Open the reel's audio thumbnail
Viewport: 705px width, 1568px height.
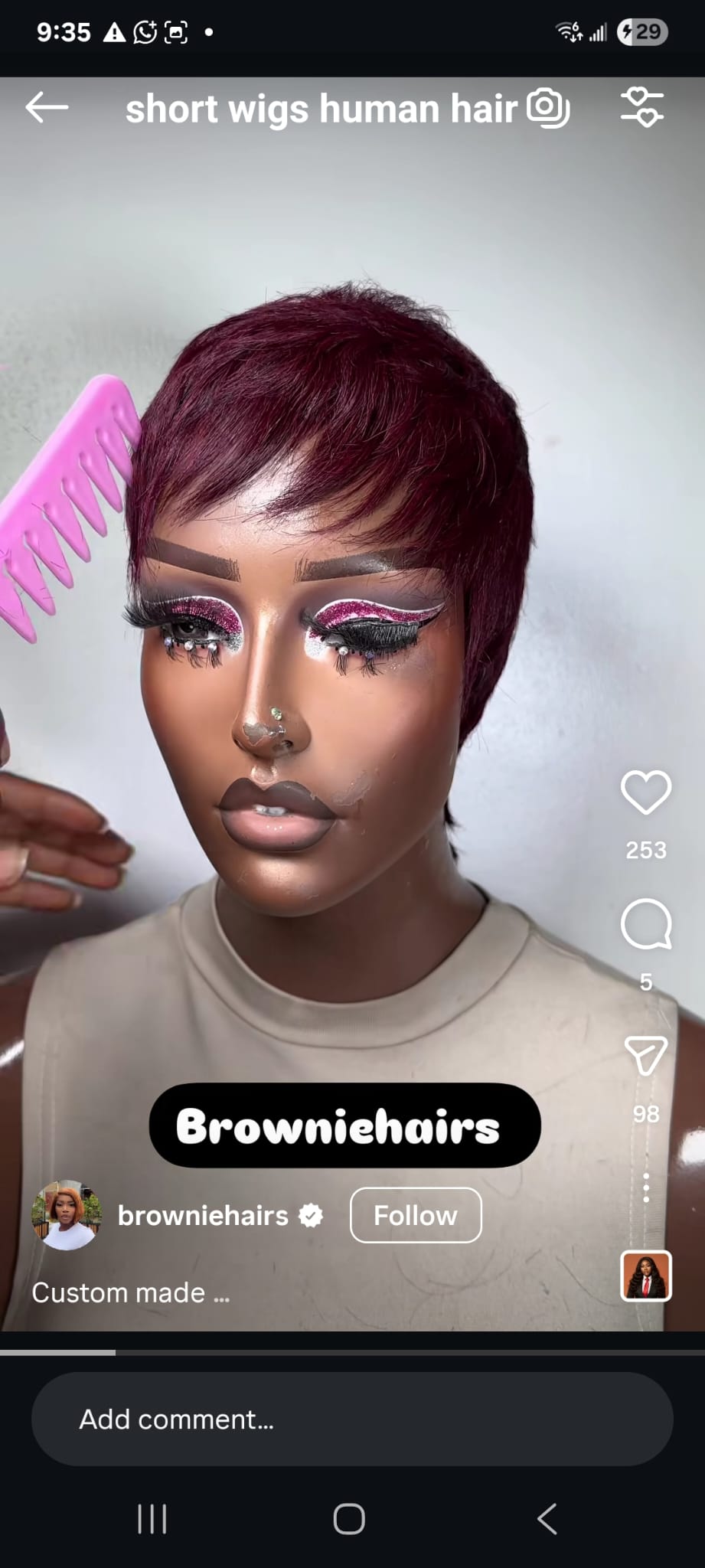(646, 1276)
